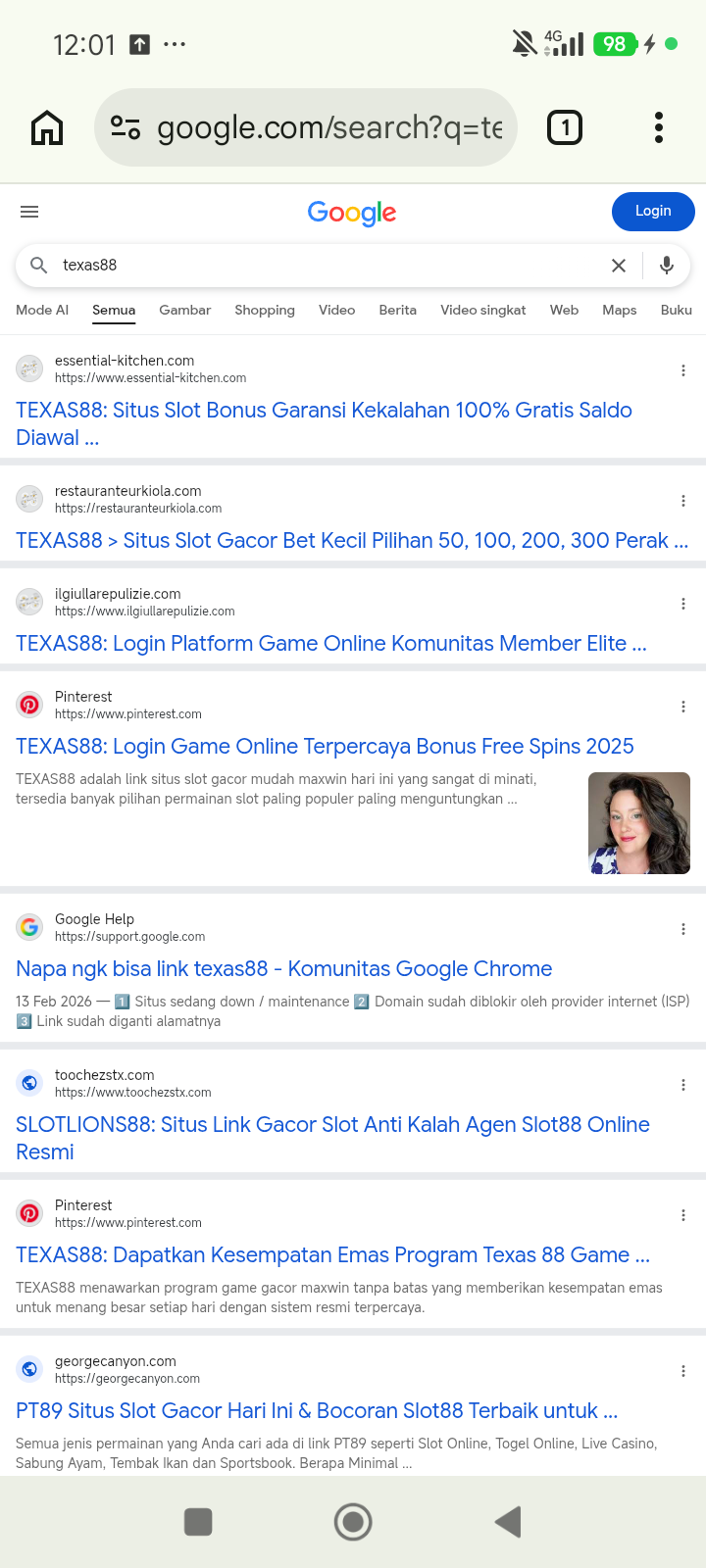Open the essential-kitchen.com TEXAS88 result

pyautogui.click(x=324, y=423)
